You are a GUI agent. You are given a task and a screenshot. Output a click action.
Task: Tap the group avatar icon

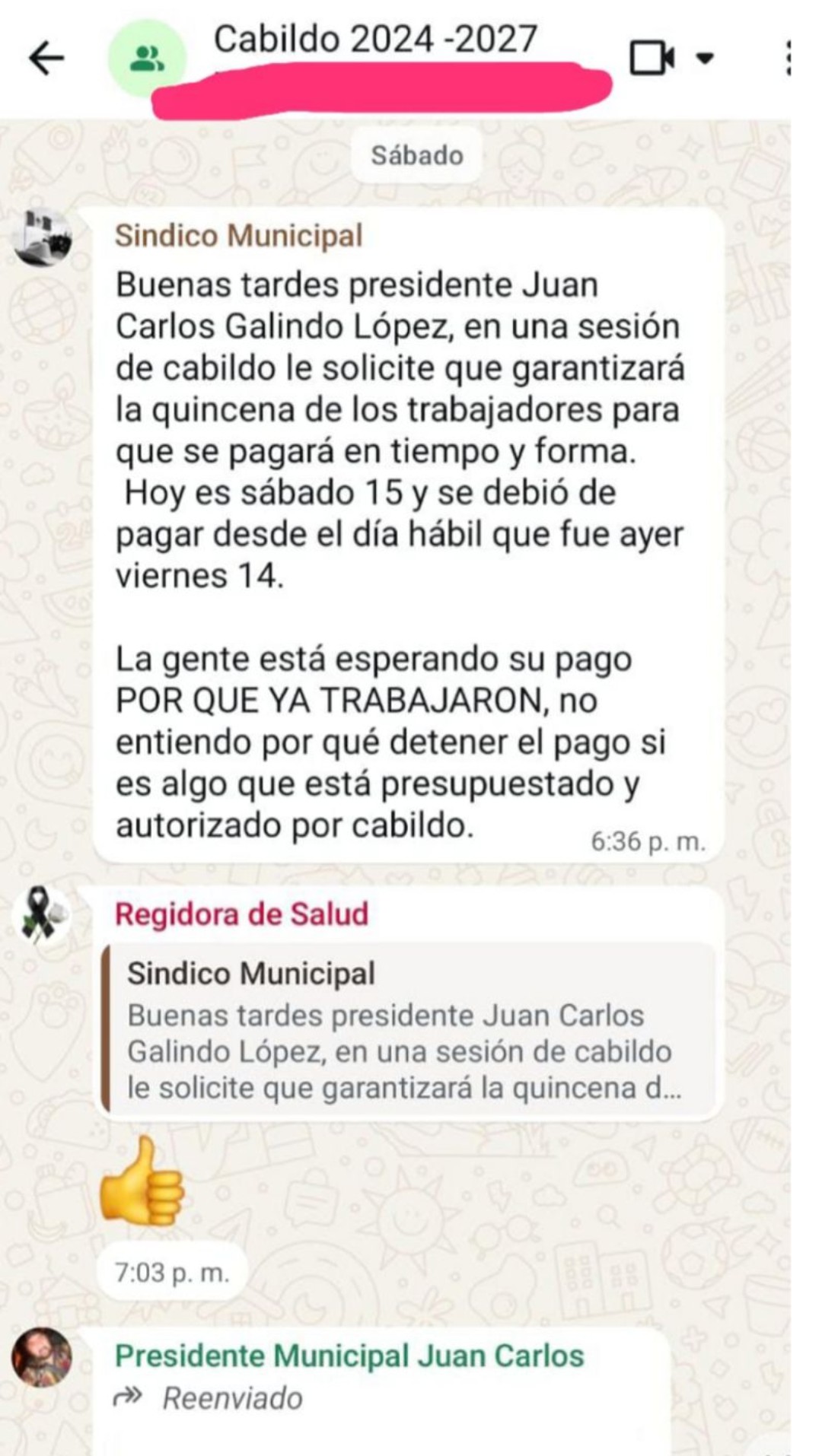click(146, 58)
